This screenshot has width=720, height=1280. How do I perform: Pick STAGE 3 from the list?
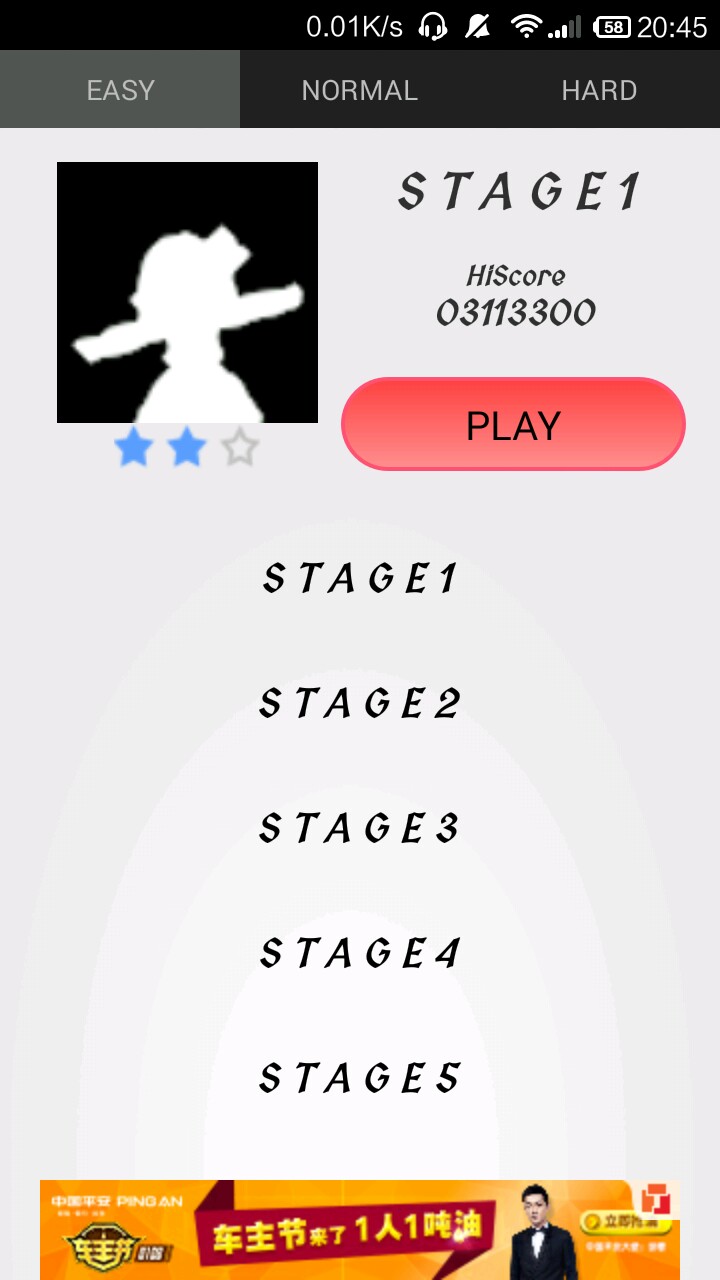pos(360,828)
